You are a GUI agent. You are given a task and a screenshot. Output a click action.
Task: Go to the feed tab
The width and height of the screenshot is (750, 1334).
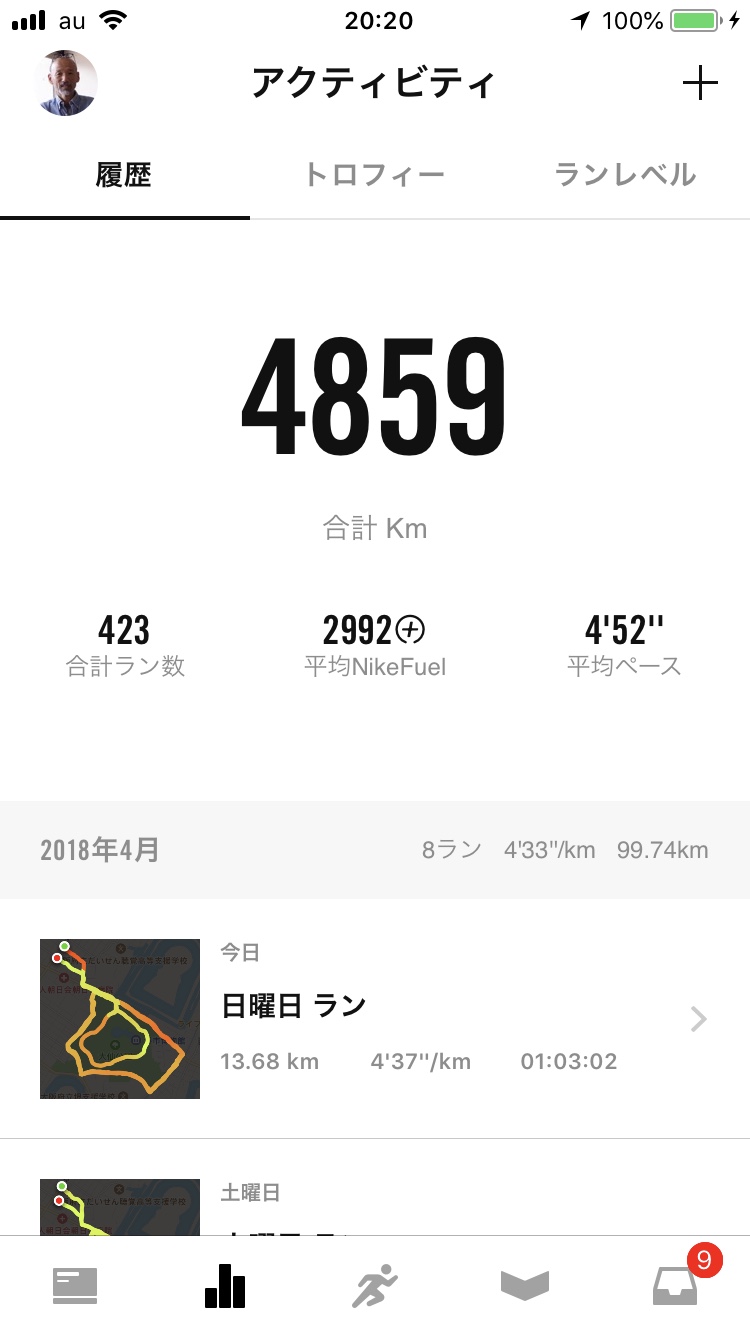pos(75,1285)
